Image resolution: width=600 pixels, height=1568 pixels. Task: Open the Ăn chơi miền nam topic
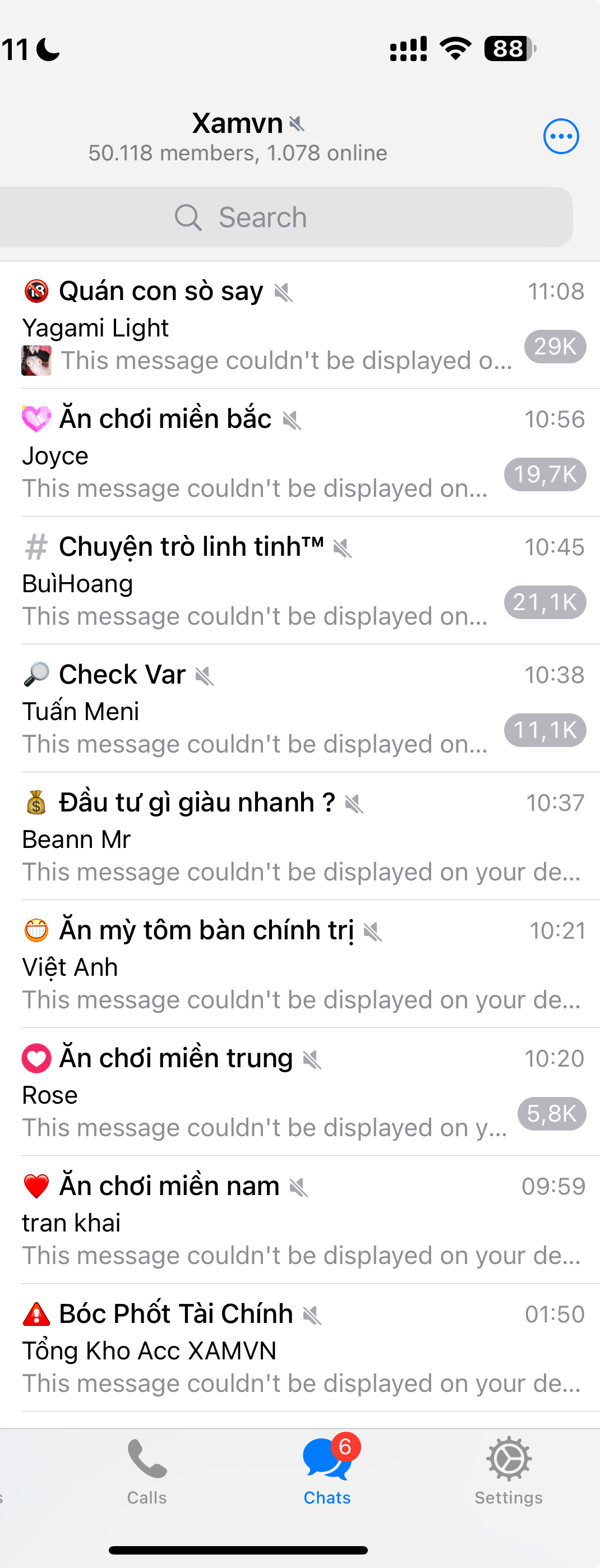pos(274,1220)
